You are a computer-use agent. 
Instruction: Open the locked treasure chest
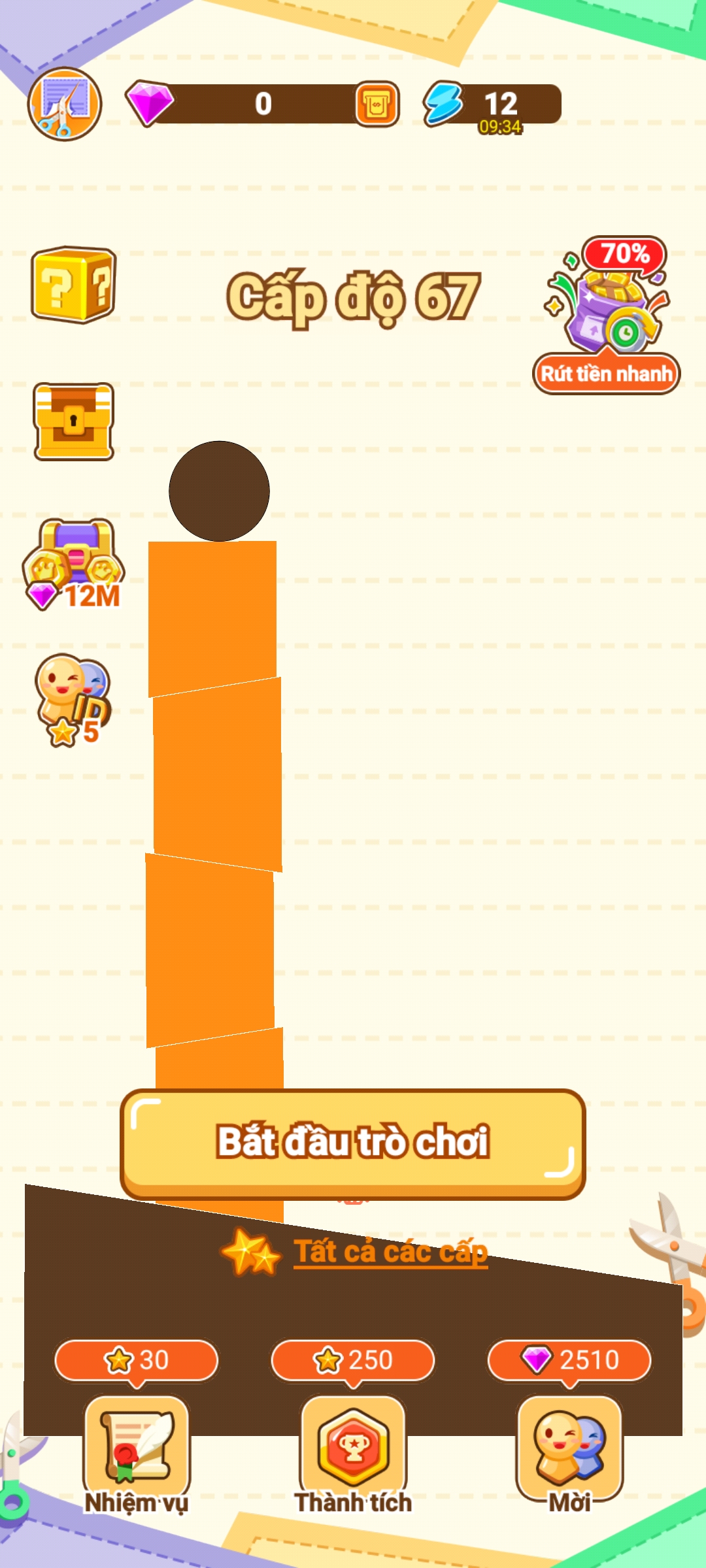point(74,421)
